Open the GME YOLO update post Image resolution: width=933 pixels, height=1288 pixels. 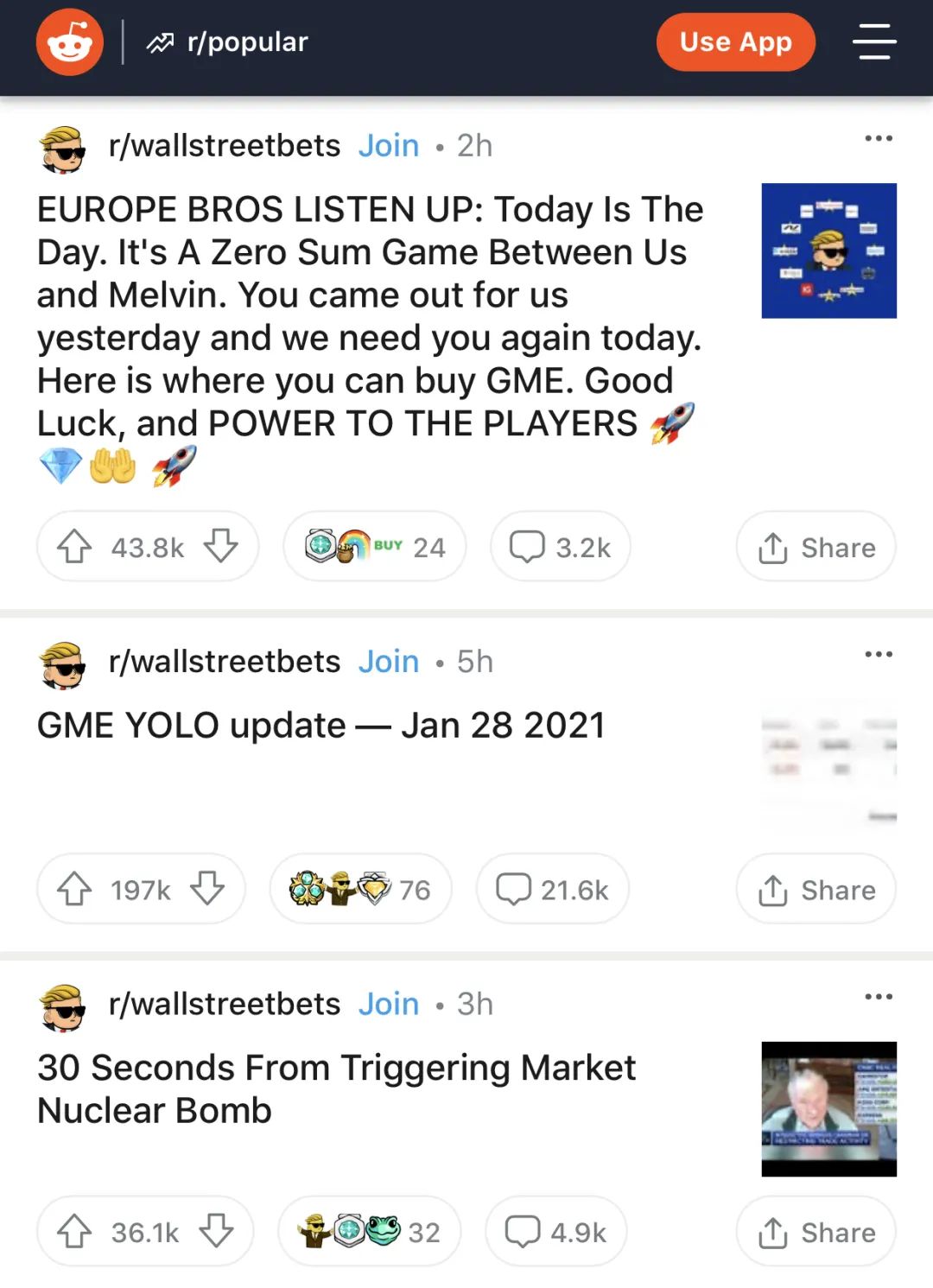point(321,726)
